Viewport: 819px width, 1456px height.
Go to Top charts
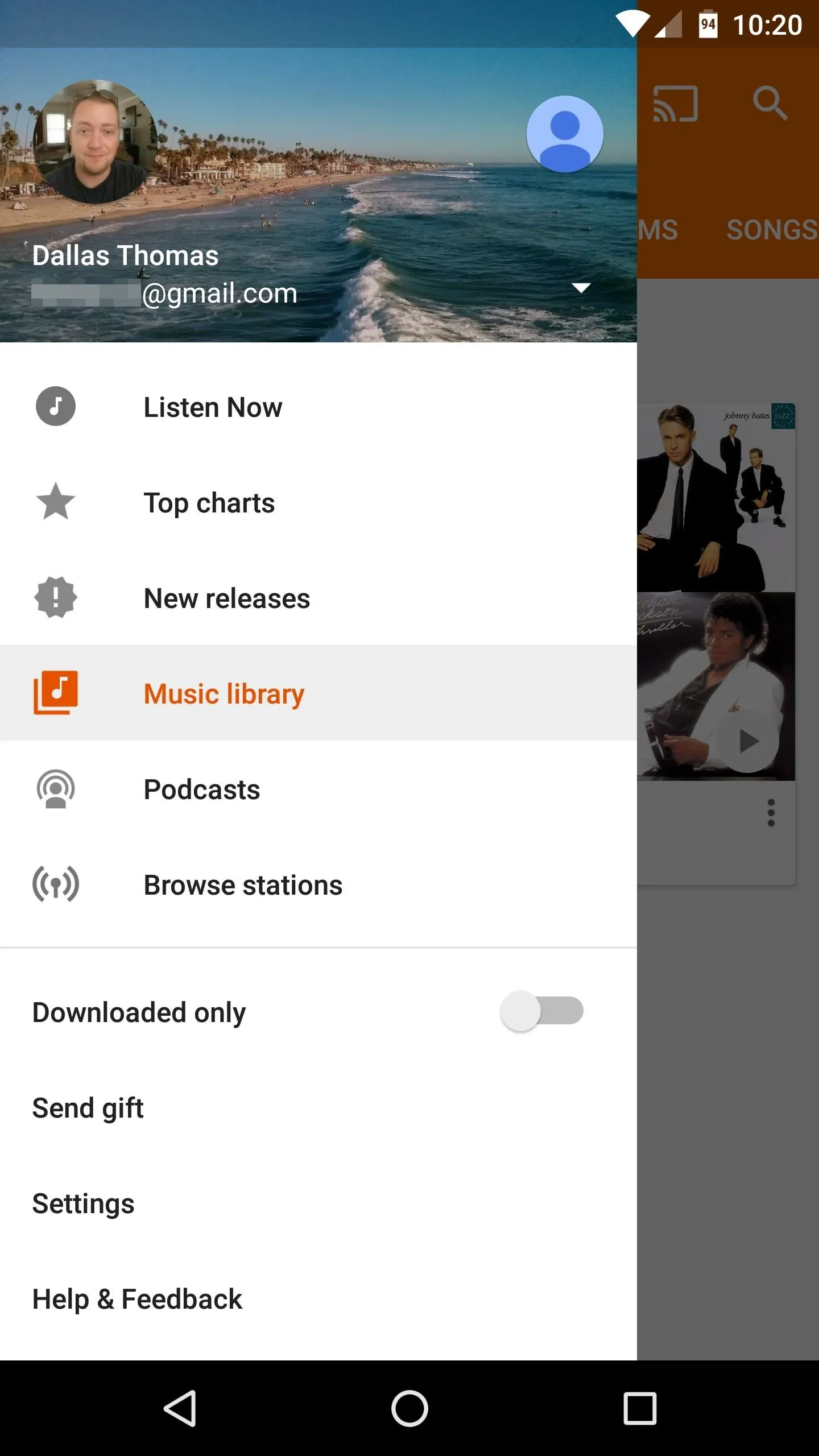pos(318,503)
